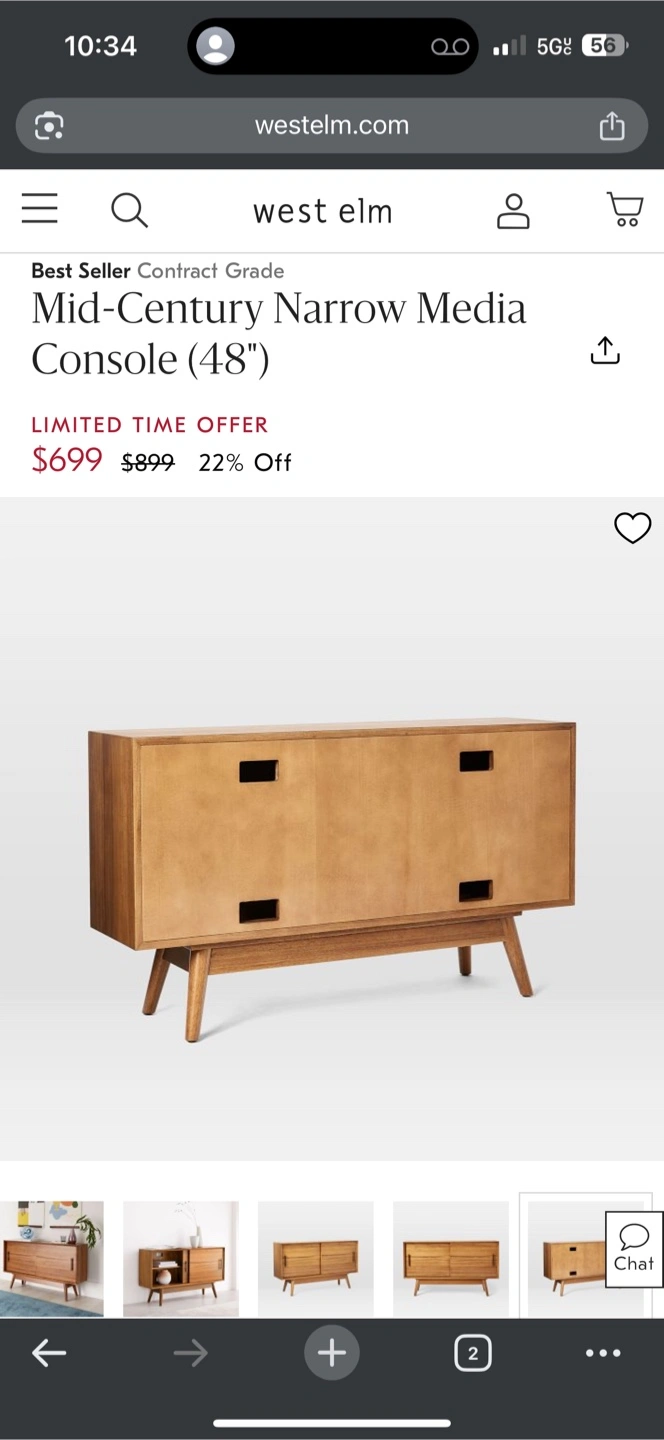
Task: Open the account profile icon
Action: click(x=513, y=210)
